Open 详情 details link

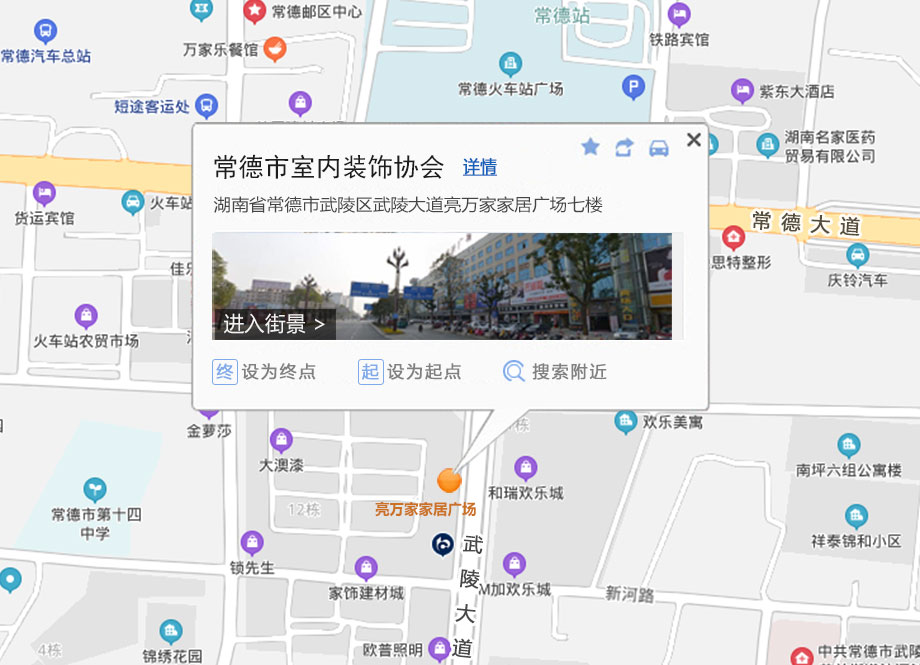click(479, 168)
